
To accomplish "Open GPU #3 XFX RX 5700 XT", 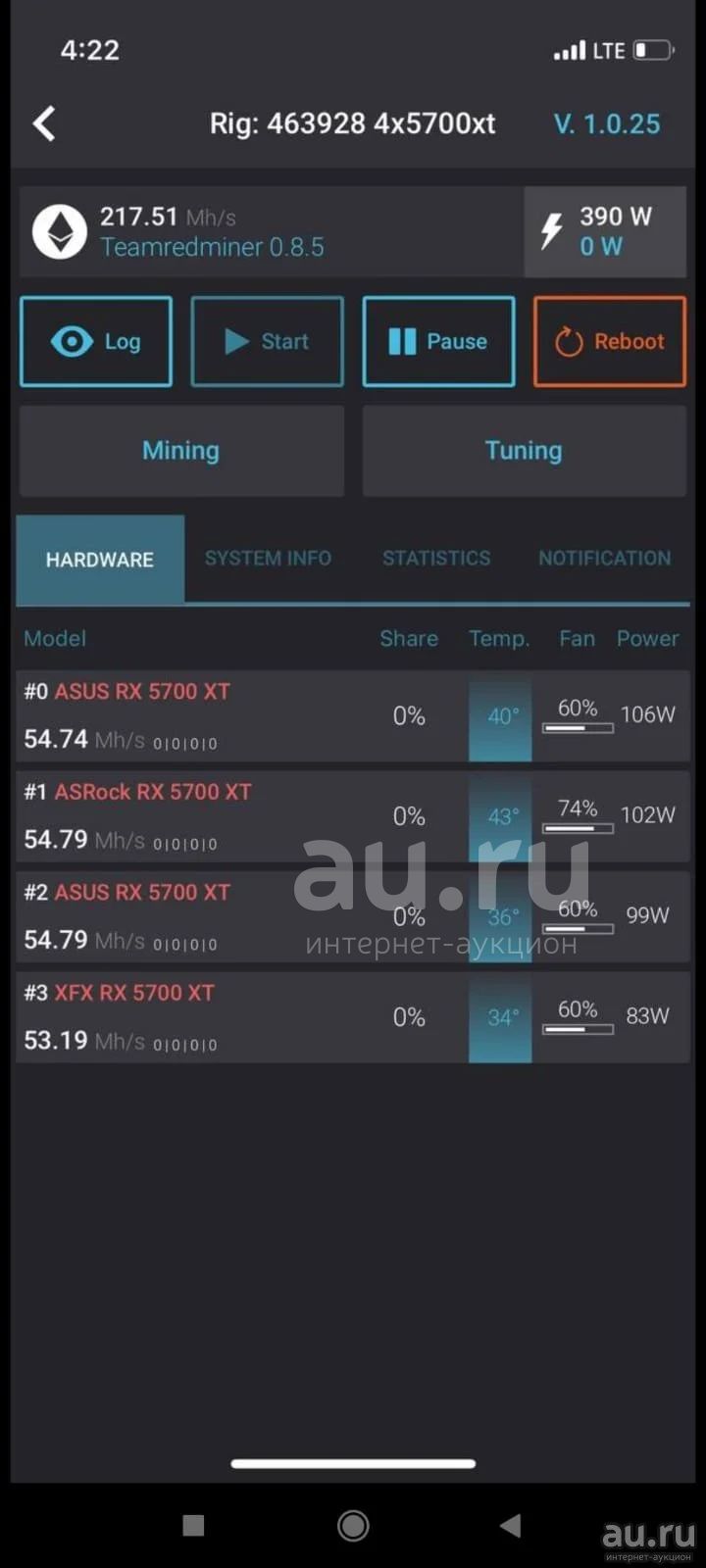I will click(353, 1017).
